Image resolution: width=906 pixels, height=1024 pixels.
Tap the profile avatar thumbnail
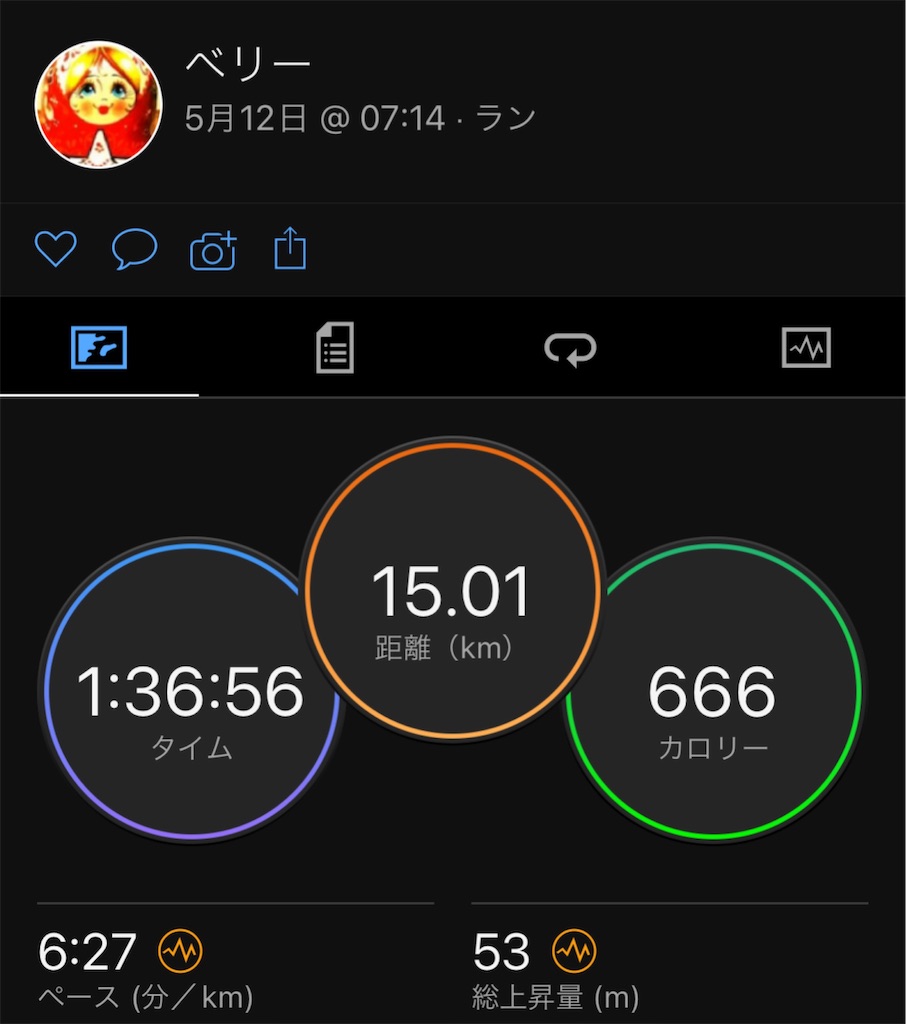click(99, 103)
